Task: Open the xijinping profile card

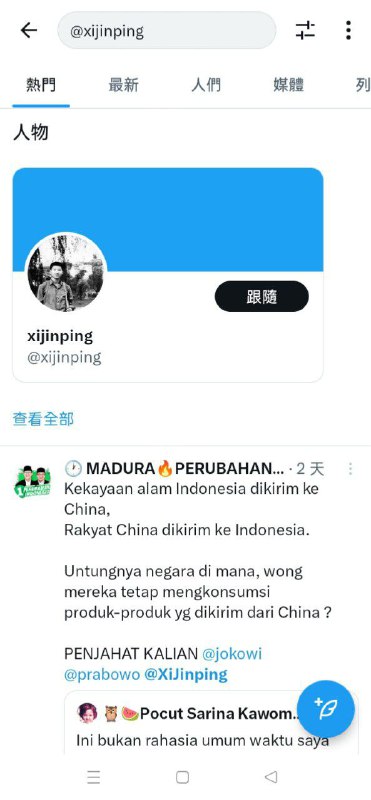Action: pyautogui.click(x=168, y=275)
